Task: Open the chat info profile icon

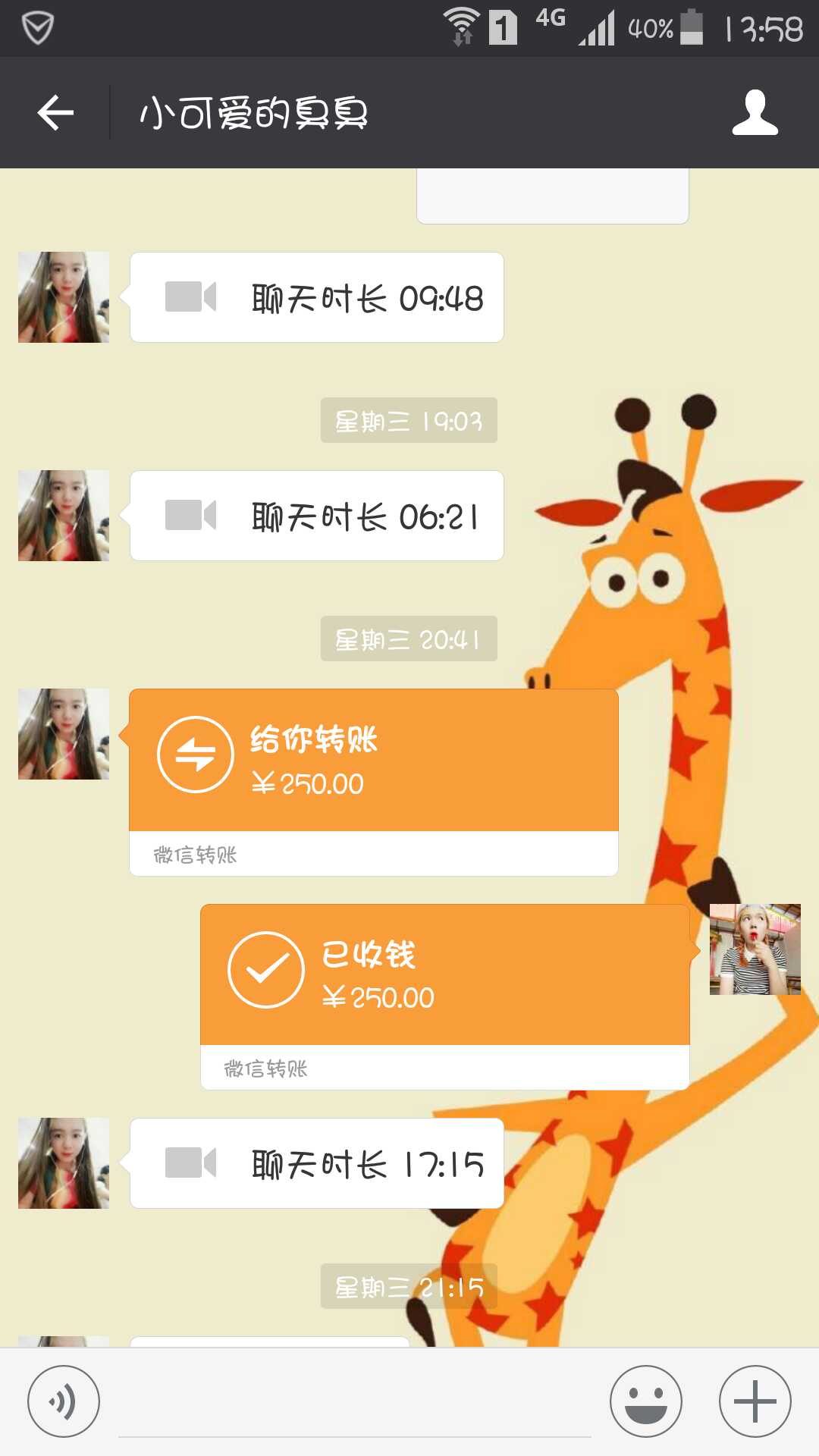Action: tap(755, 113)
